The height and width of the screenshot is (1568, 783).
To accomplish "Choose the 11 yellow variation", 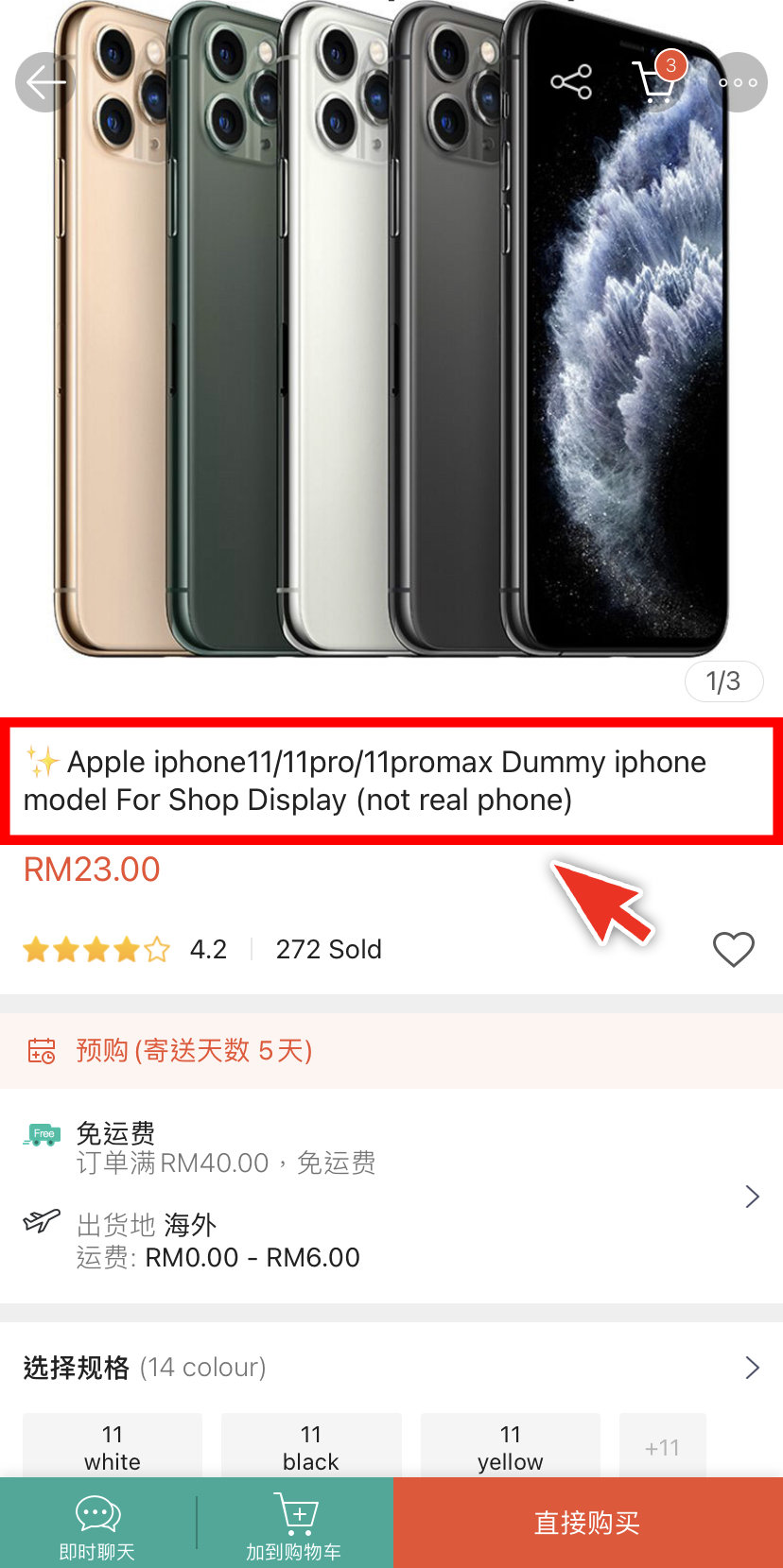I will pyautogui.click(x=511, y=1447).
